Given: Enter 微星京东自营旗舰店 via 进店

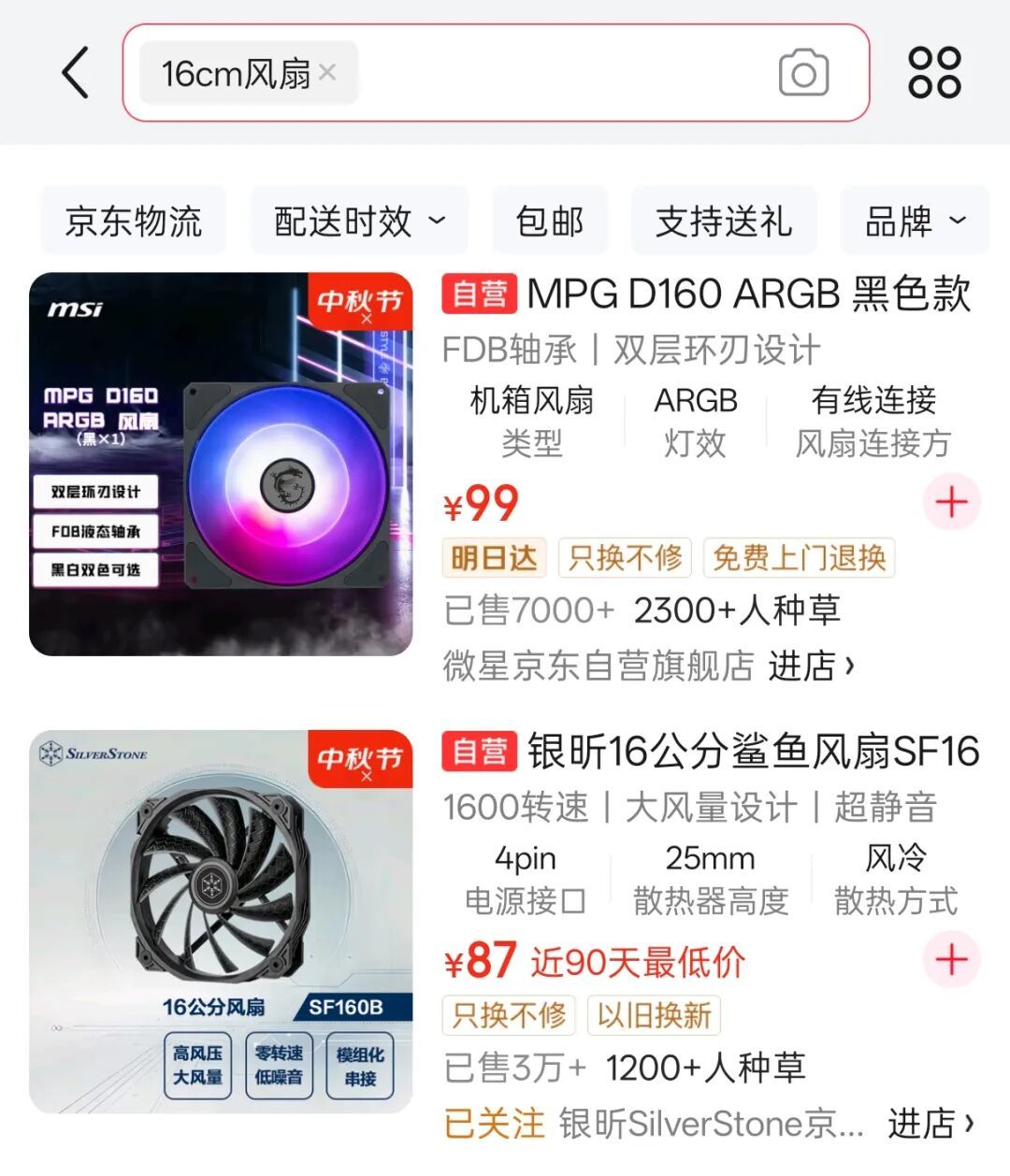Looking at the screenshot, I should pyautogui.click(x=810, y=667).
